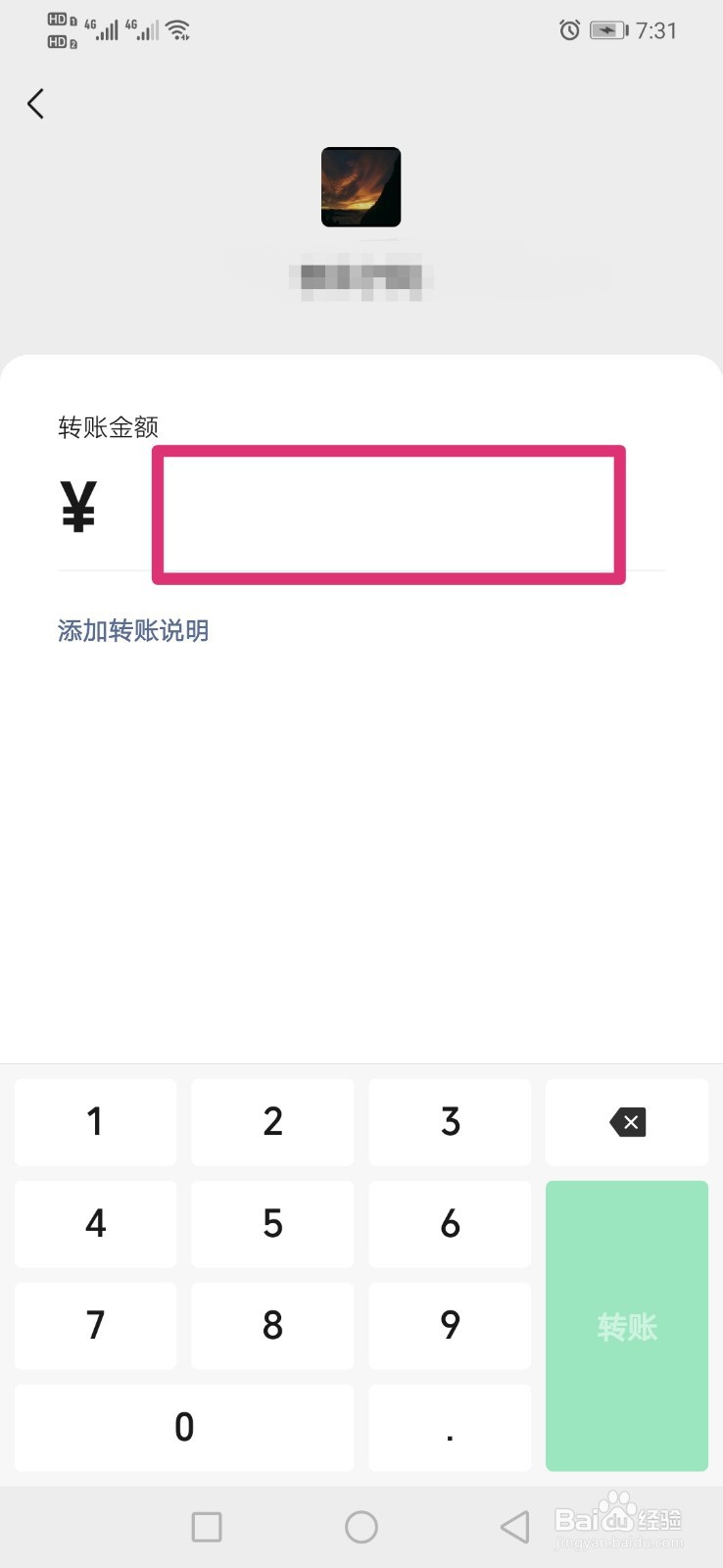Tap number 5 on the keypad

272,1224
